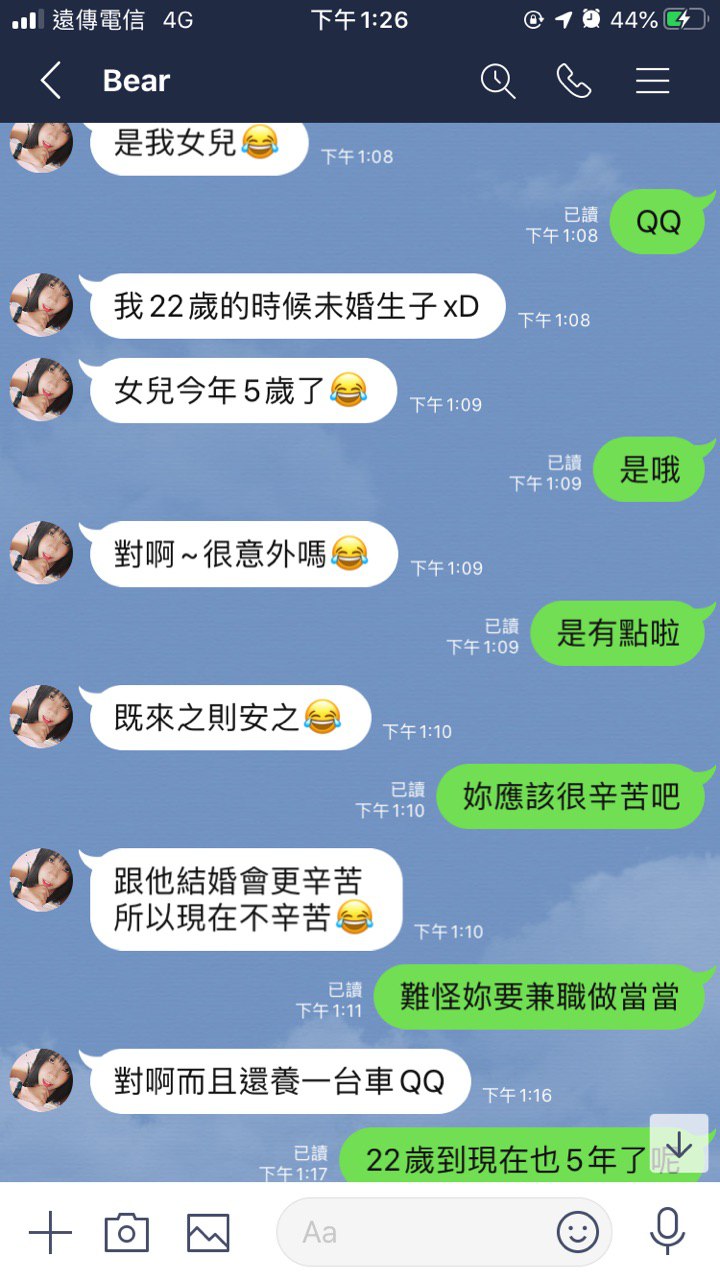This screenshot has width=720, height=1280.
Task: Open Bear's avatar beside 既來之則安之
Action: click(41, 715)
